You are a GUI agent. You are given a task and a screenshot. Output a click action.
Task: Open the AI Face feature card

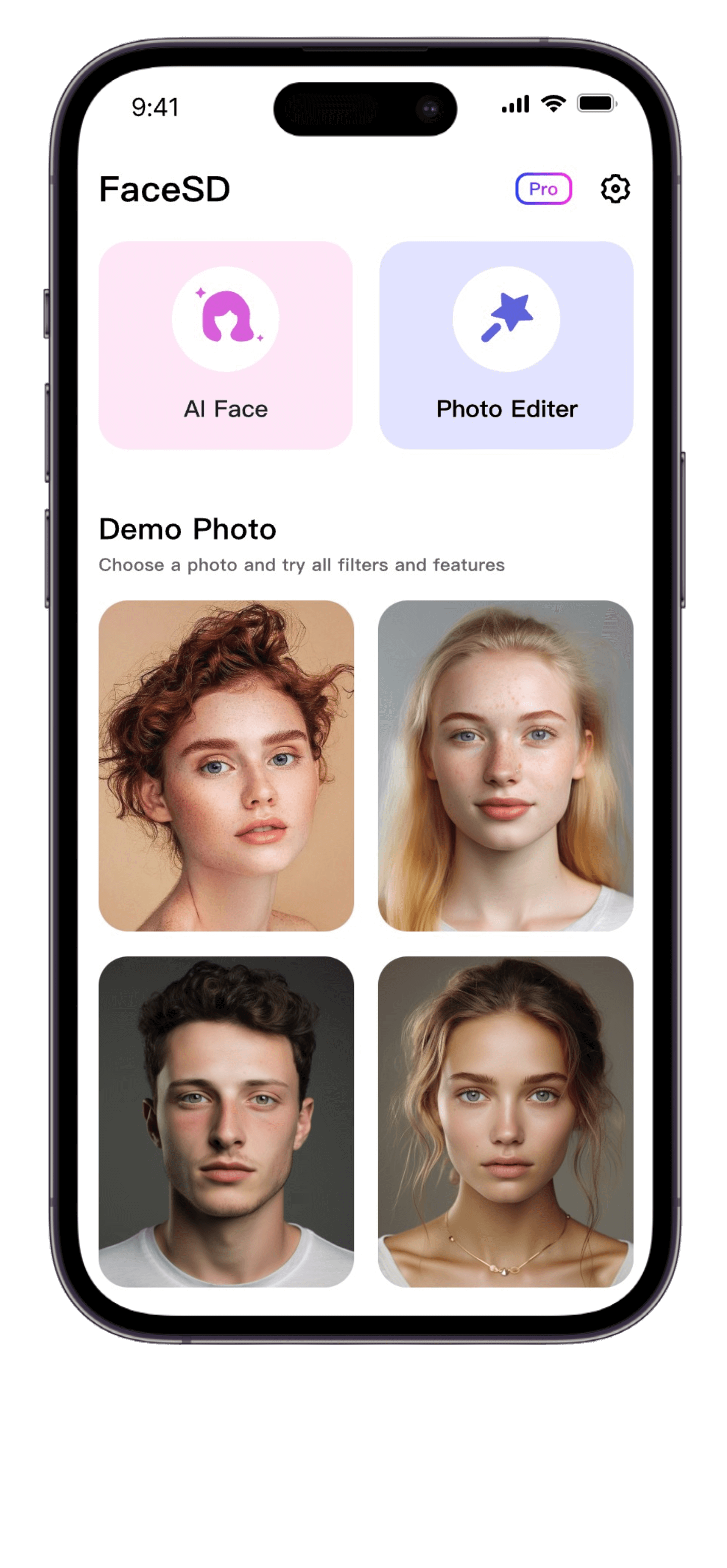tap(226, 345)
